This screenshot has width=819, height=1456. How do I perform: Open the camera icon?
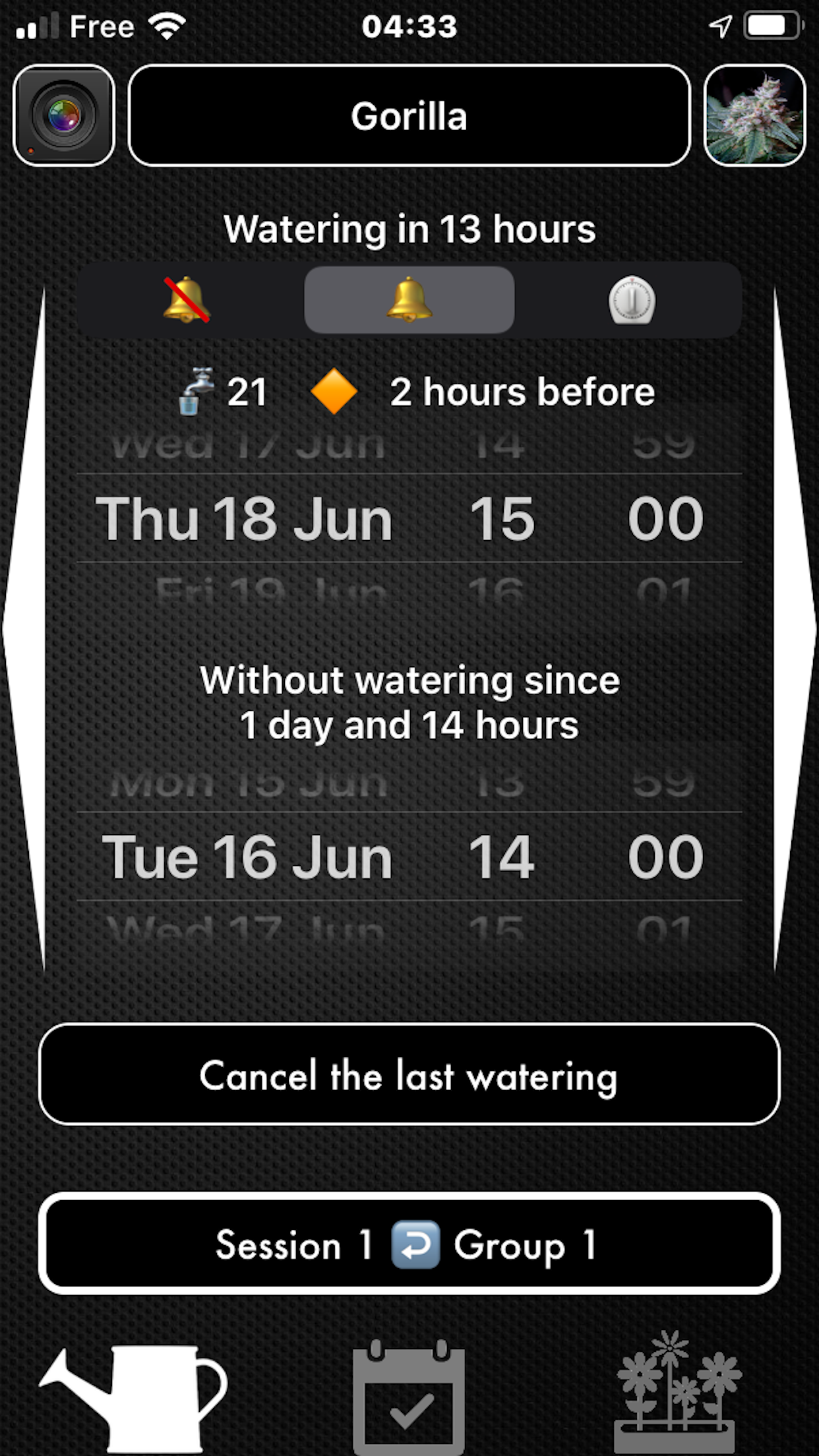pos(64,115)
